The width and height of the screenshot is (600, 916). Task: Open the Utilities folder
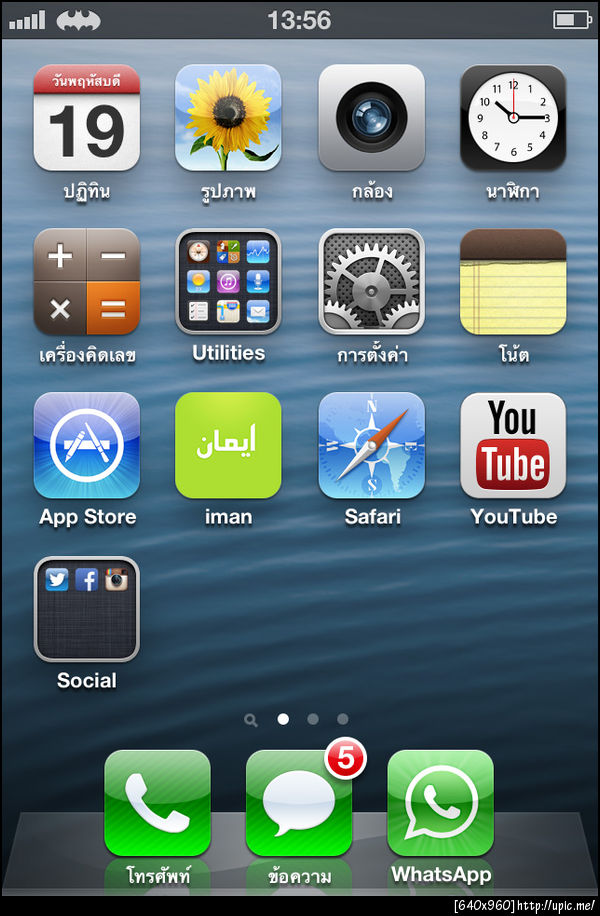click(228, 281)
